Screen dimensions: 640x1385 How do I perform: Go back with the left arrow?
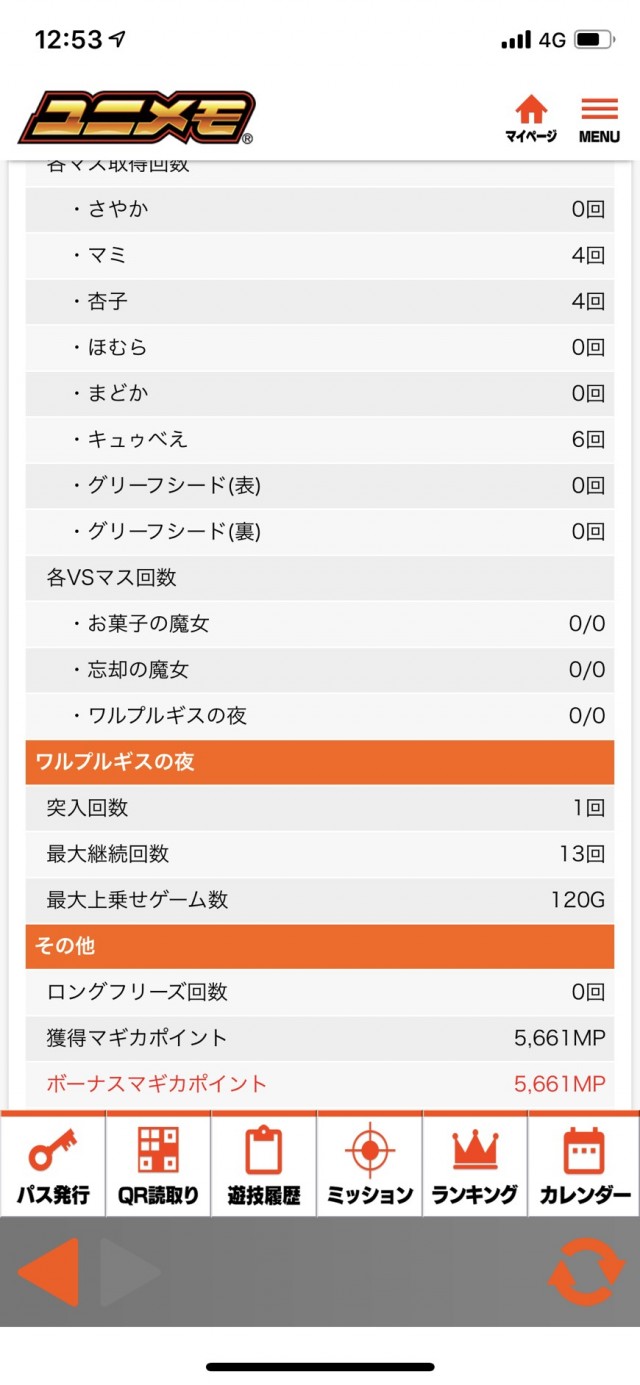(x=48, y=1271)
